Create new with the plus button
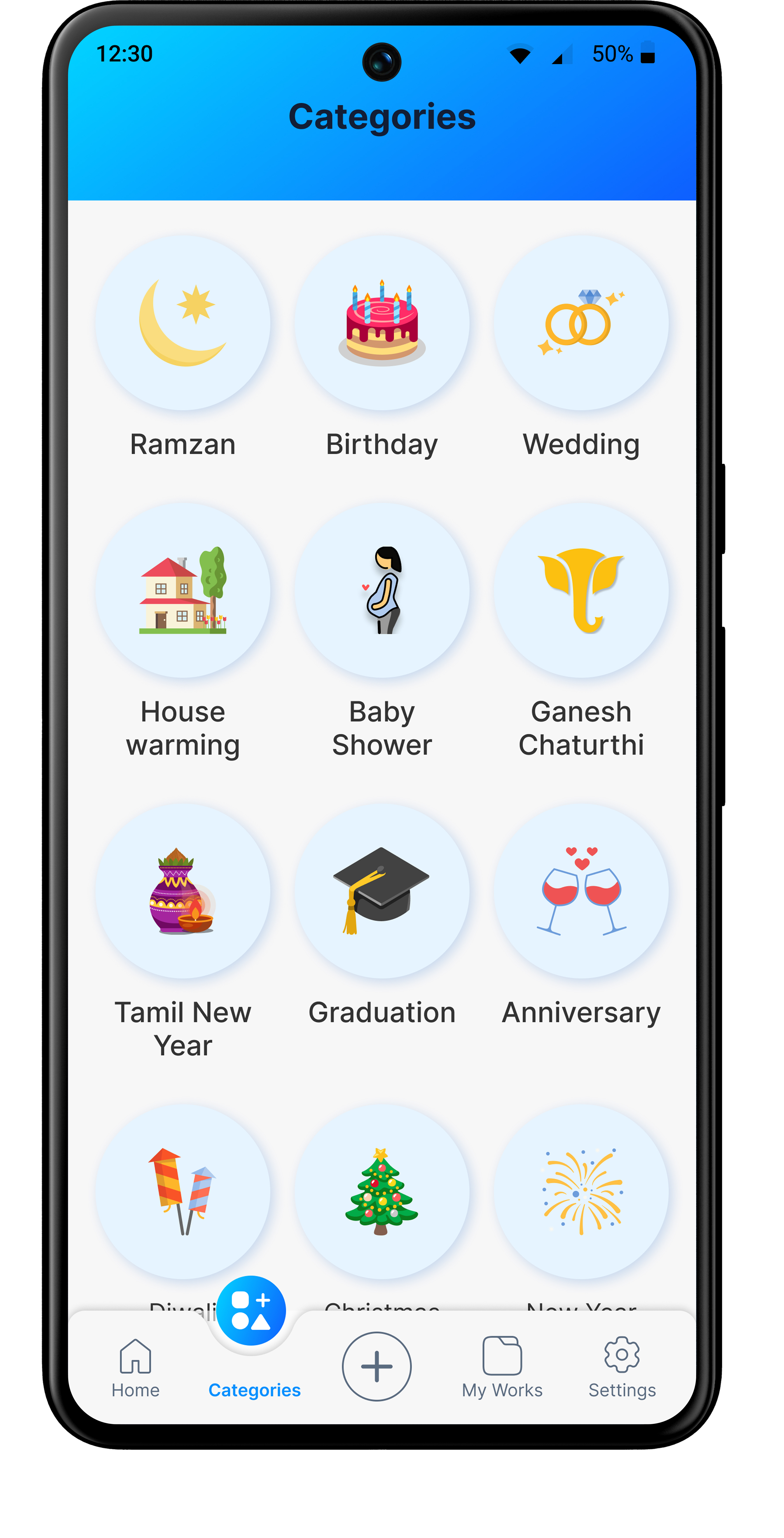784x1538 pixels. tap(377, 1366)
